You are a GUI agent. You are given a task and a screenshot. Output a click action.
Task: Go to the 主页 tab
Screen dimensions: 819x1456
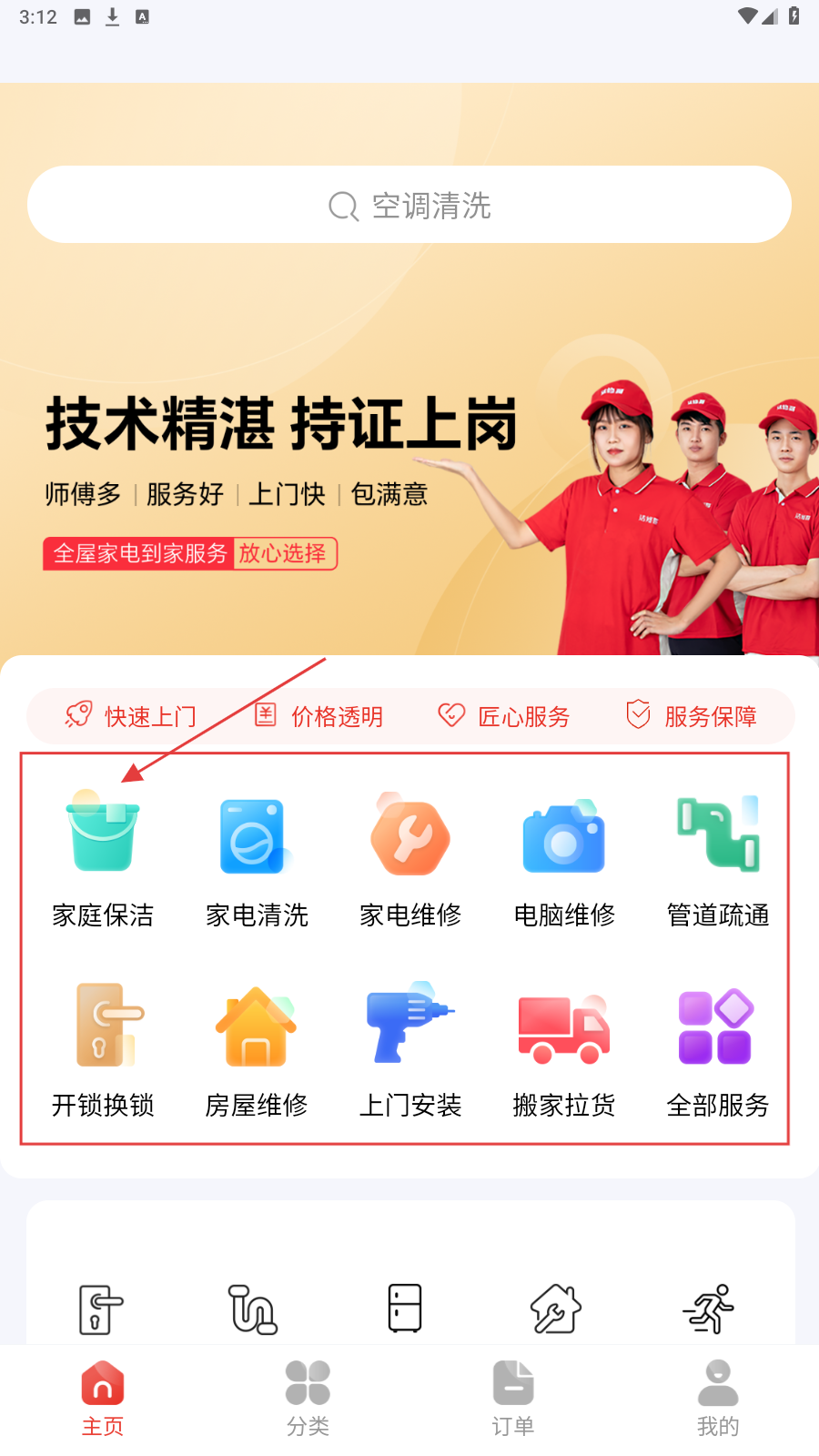(x=103, y=1399)
